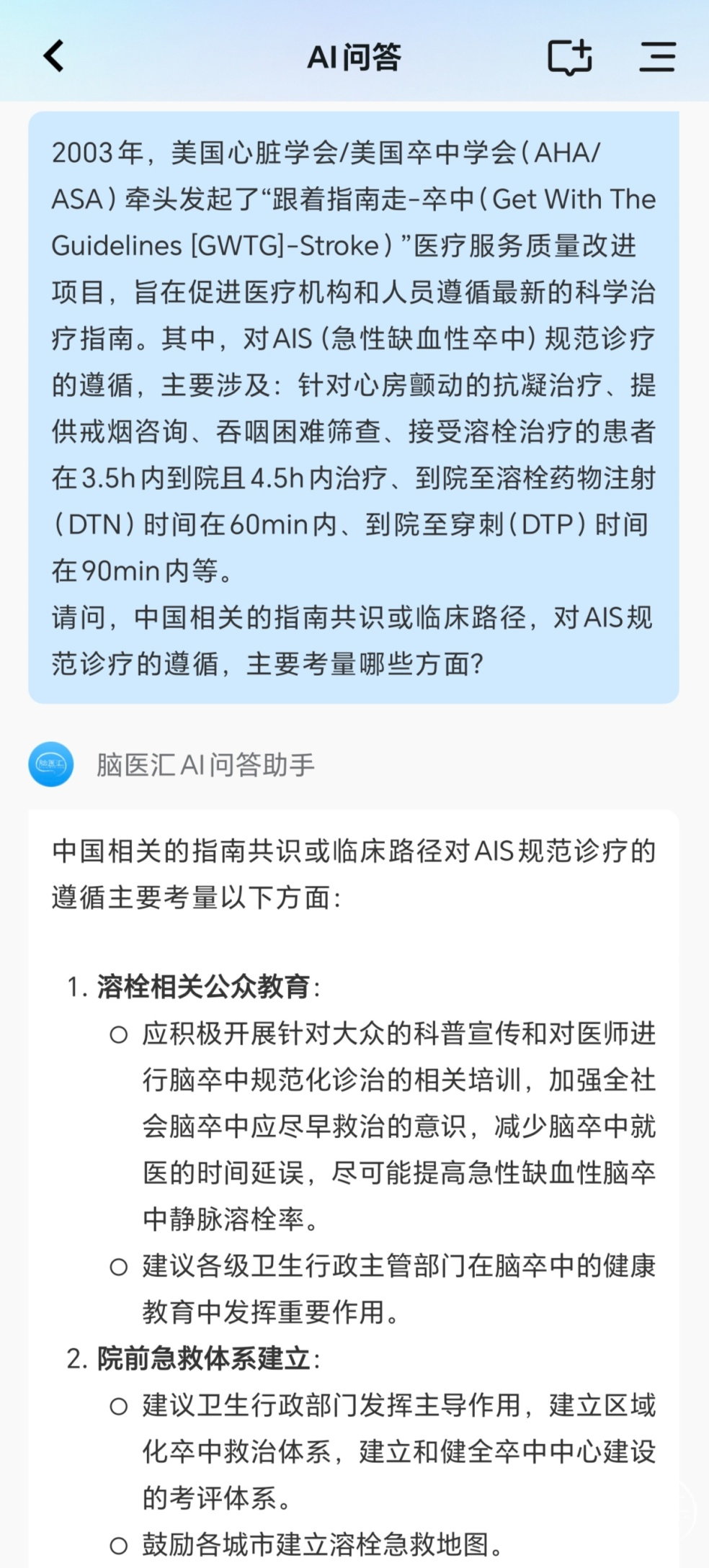Image resolution: width=709 pixels, height=1568 pixels.
Task: Open the three-line menu icon
Action: tap(657, 56)
